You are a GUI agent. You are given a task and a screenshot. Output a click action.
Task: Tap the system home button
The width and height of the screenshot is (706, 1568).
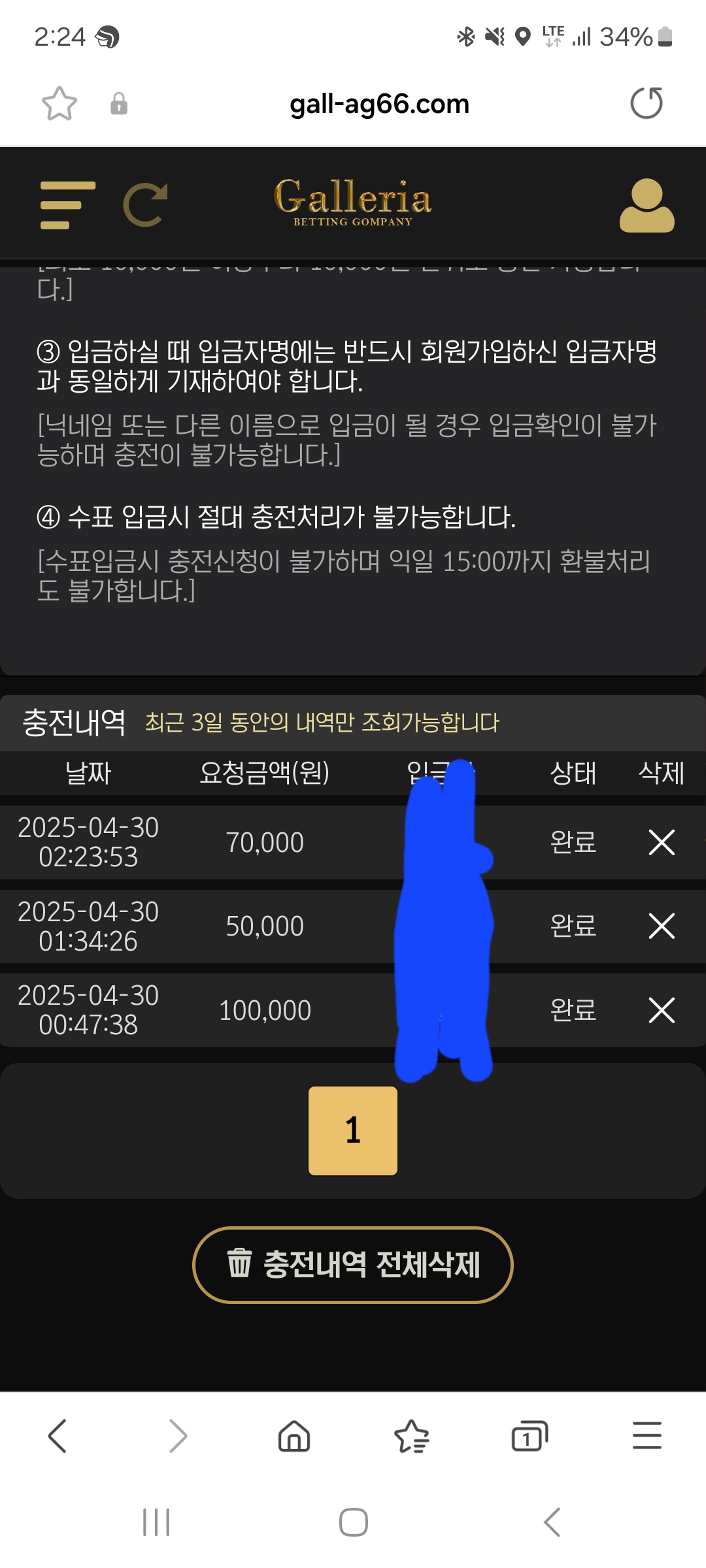point(353,1522)
